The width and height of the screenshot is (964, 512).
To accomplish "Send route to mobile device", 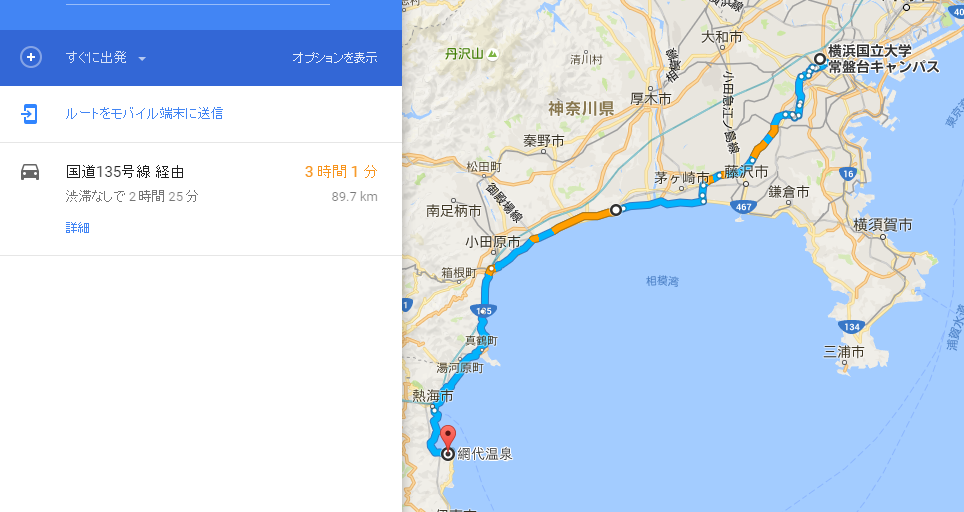I will [143, 113].
